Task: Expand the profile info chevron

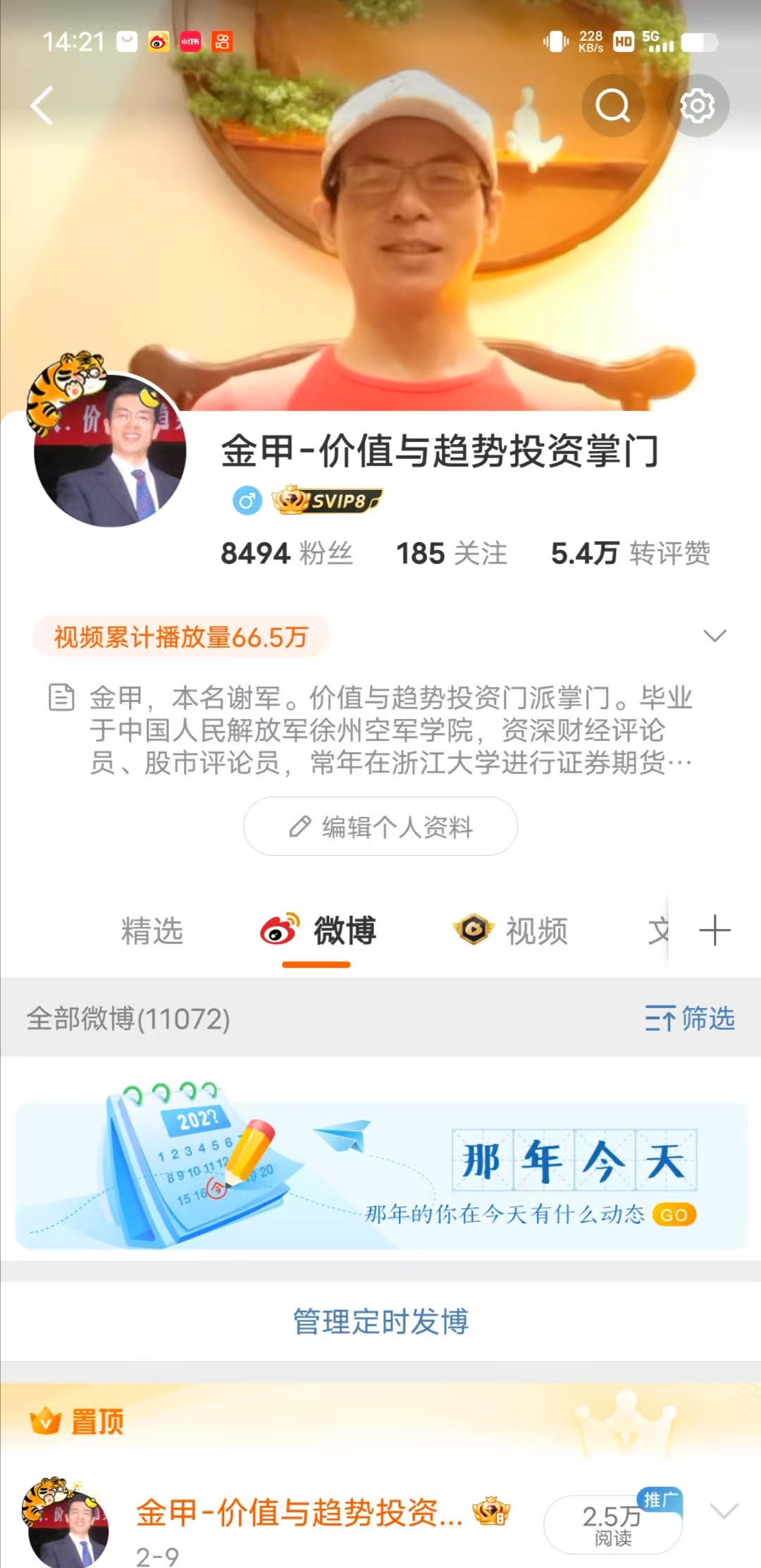Action: (714, 636)
